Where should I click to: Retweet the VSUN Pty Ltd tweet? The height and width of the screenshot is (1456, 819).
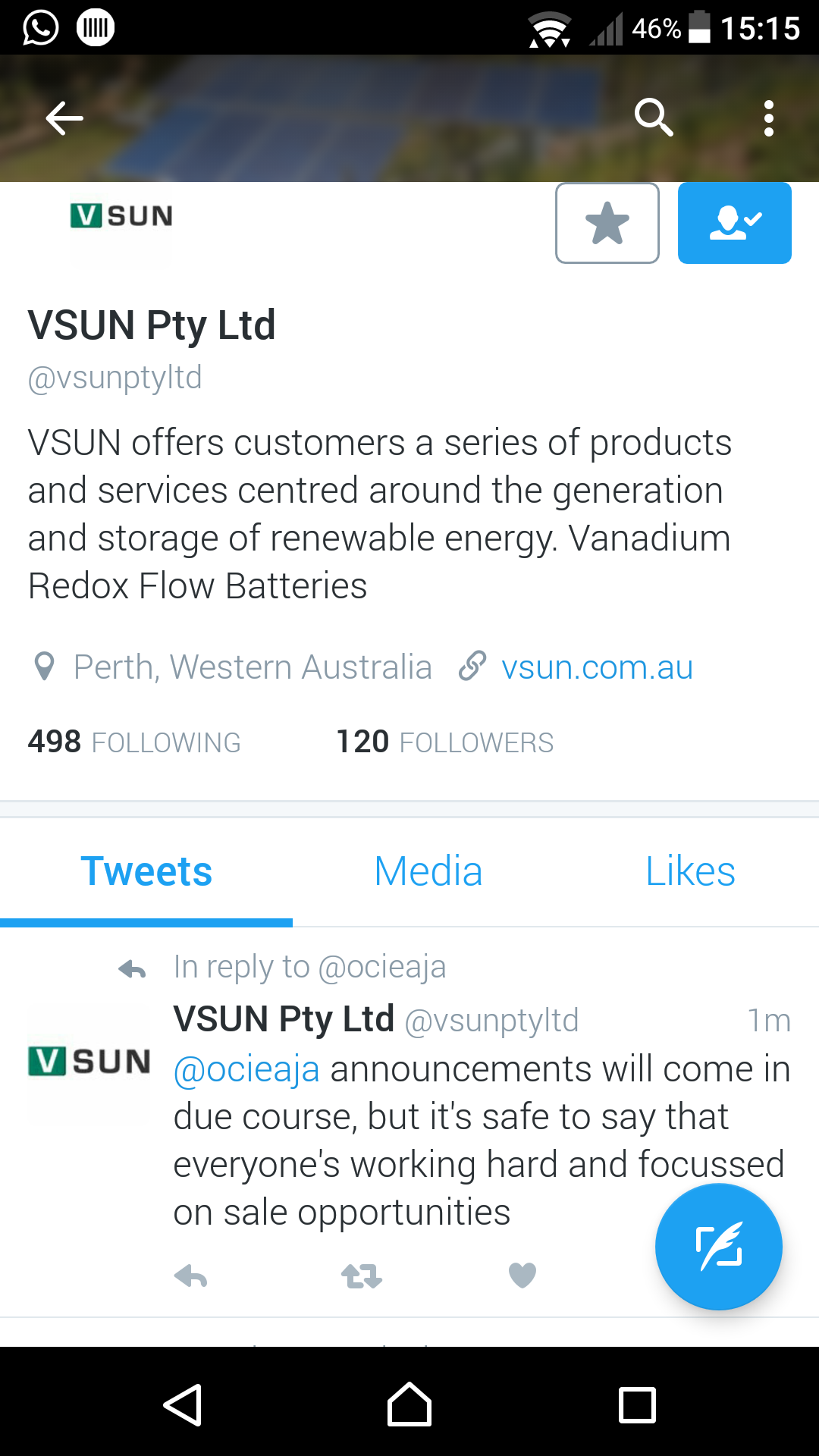(x=362, y=1276)
